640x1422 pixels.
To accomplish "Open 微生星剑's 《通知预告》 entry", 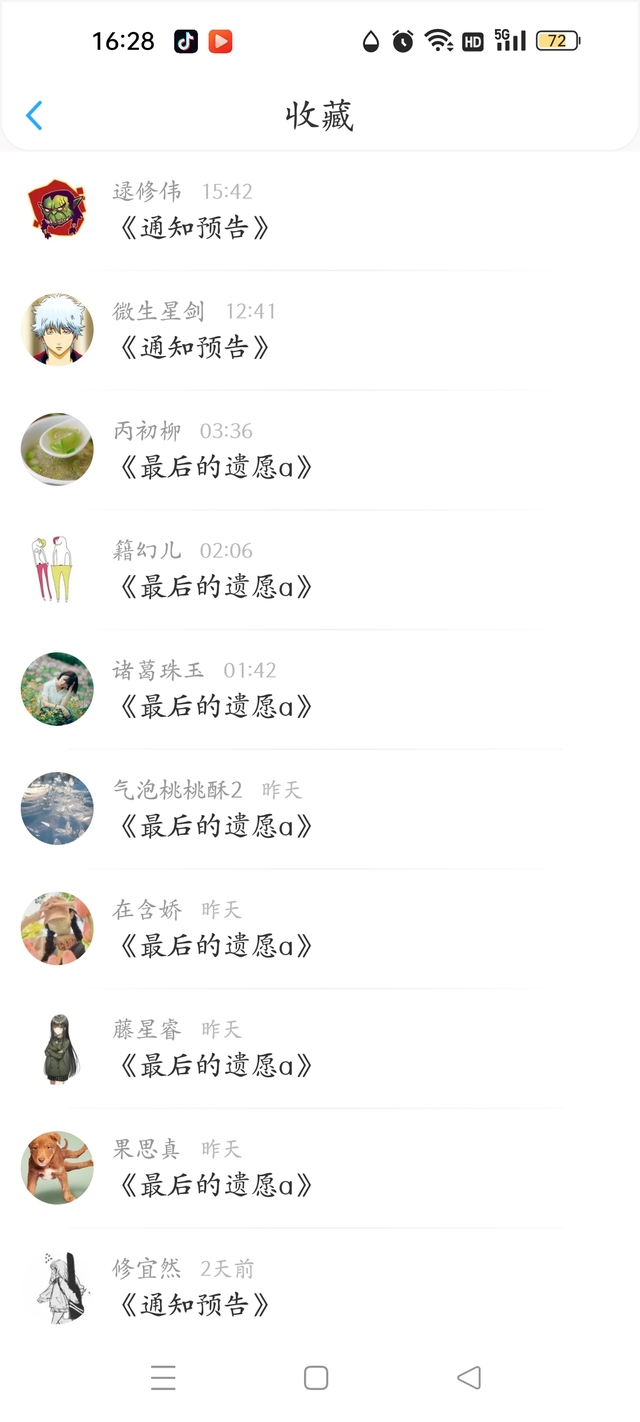I will click(196, 347).
